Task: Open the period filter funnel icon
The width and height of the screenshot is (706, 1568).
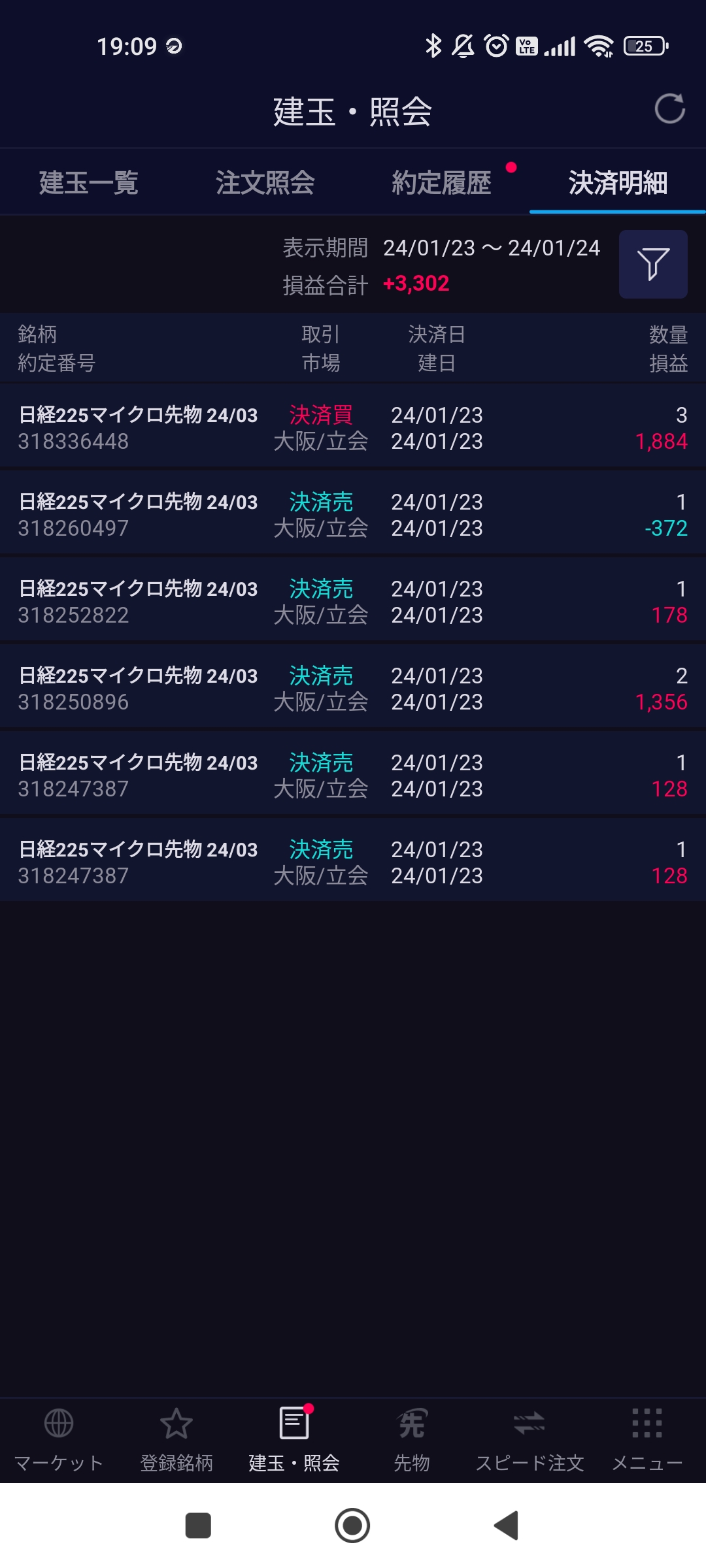Action: point(652,264)
